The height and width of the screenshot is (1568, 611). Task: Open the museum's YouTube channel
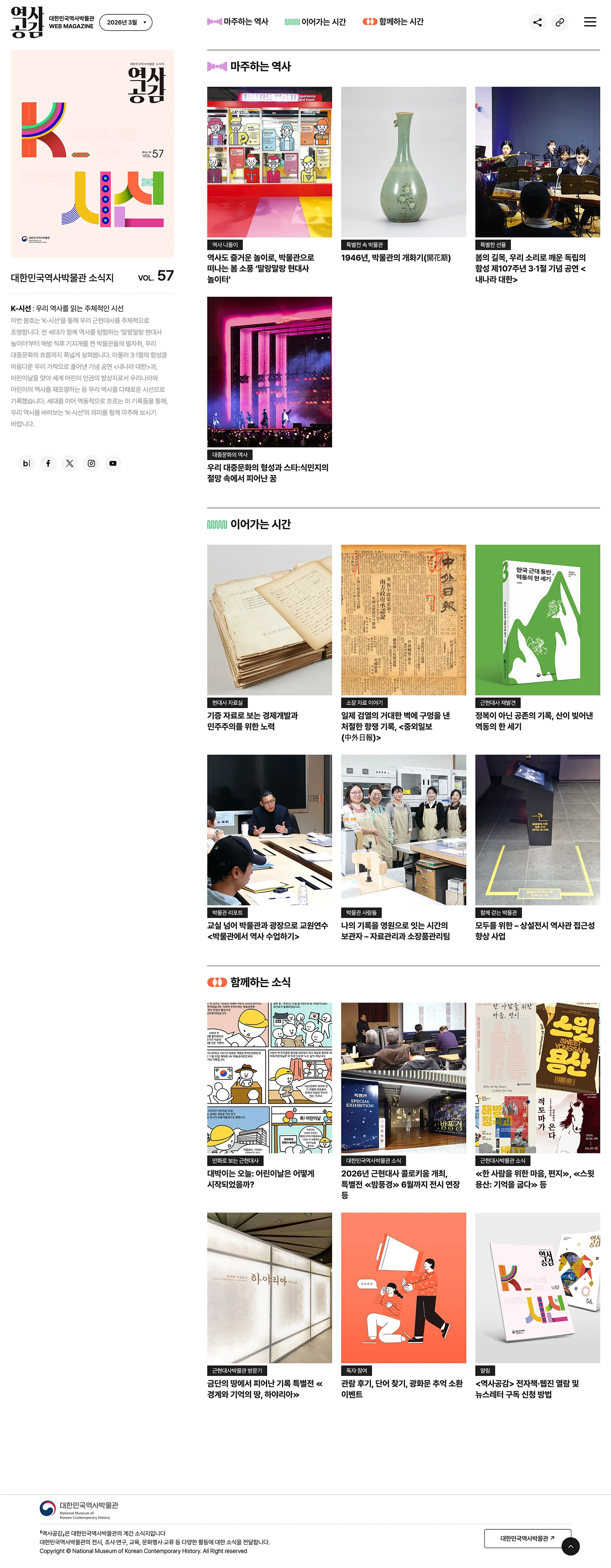coord(113,463)
